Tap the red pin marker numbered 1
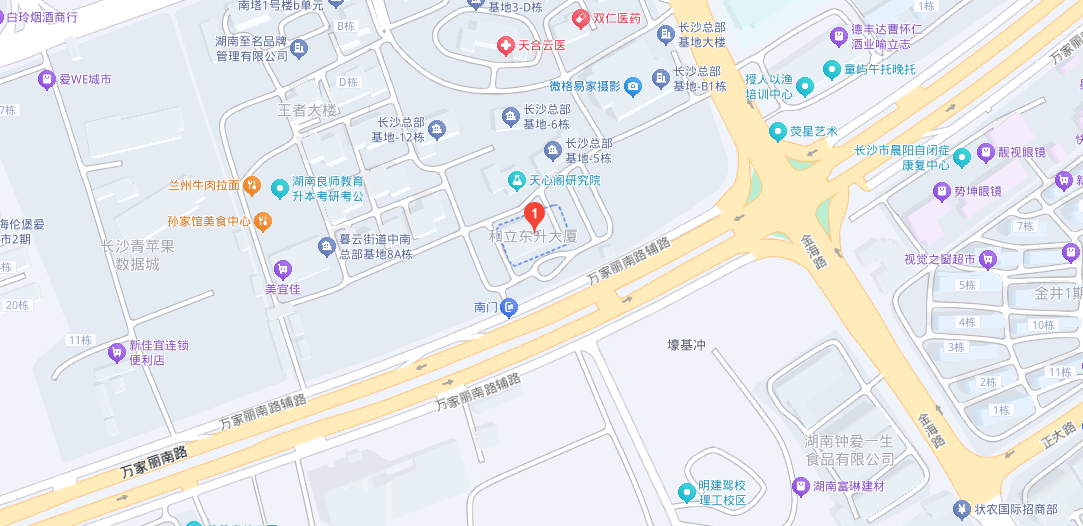The image size is (1083, 526). tap(535, 214)
